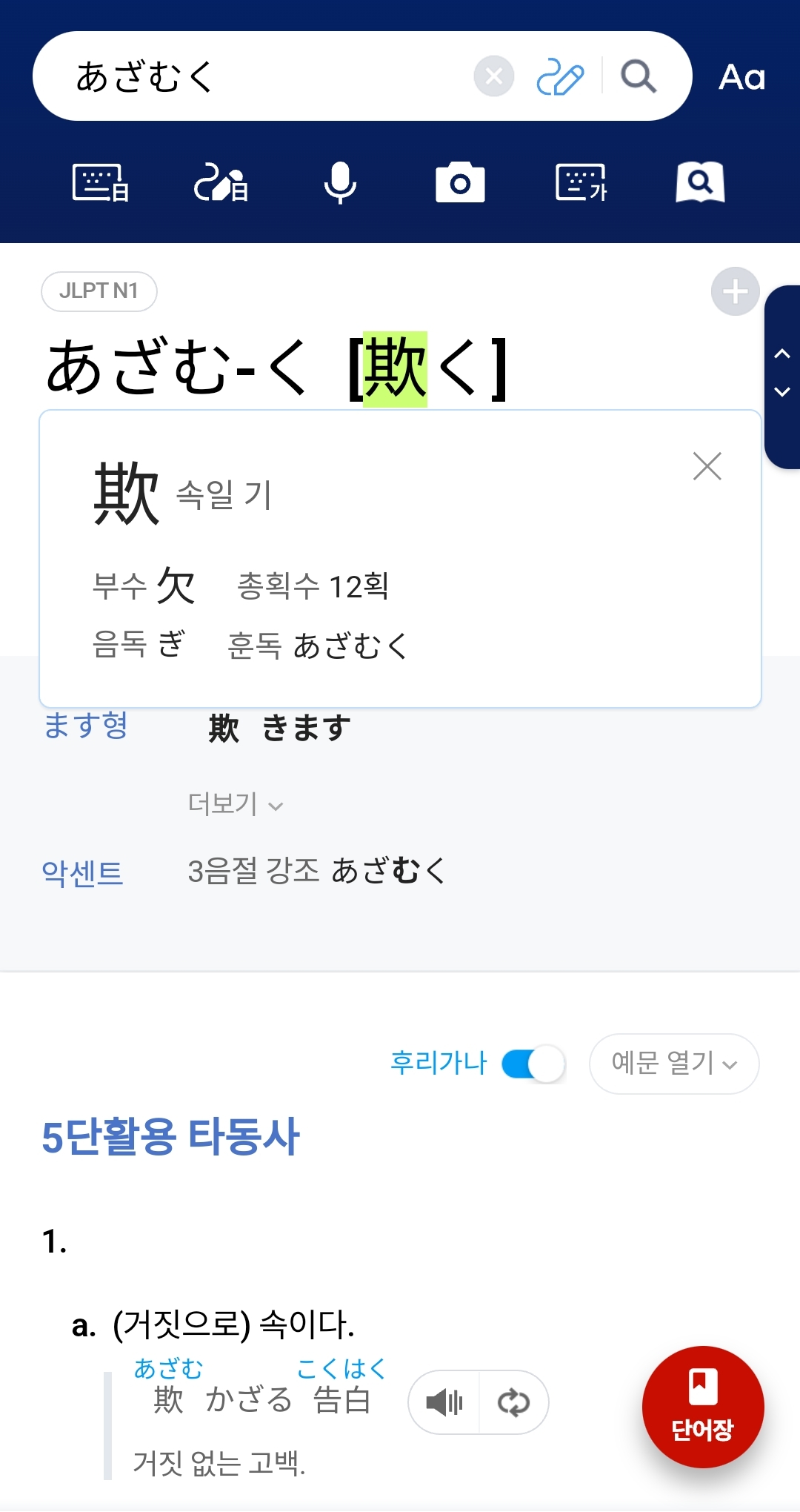Expand examples with 예문 열기
Screen dimensions: 800x1512
point(673,1064)
